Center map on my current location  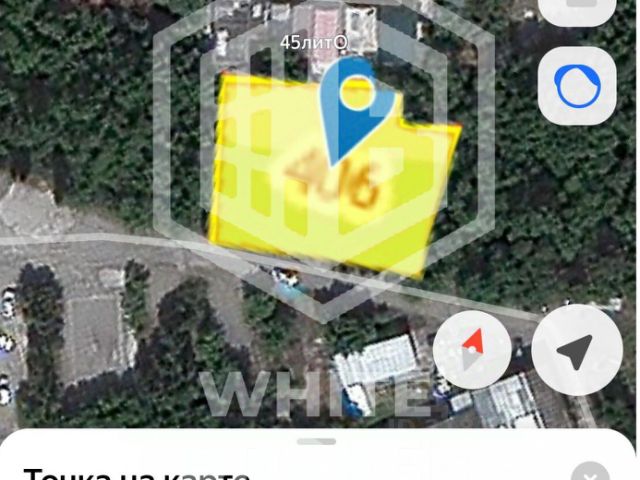577,350
